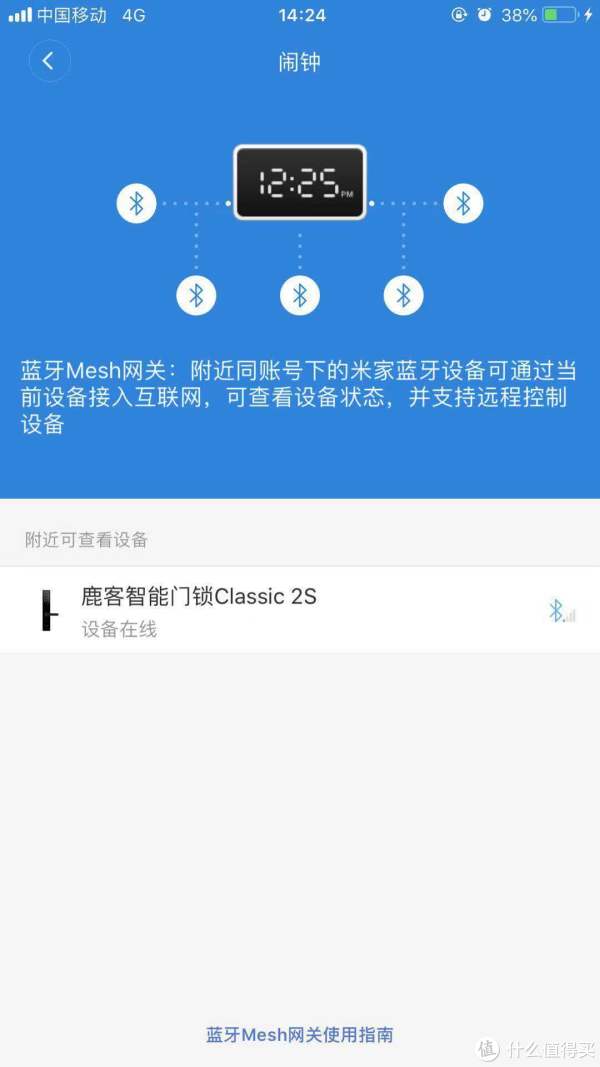Open the 蓝牙Mesh网关使用指南 link
Viewport: 600px width, 1067px height.
(300, 1034)
